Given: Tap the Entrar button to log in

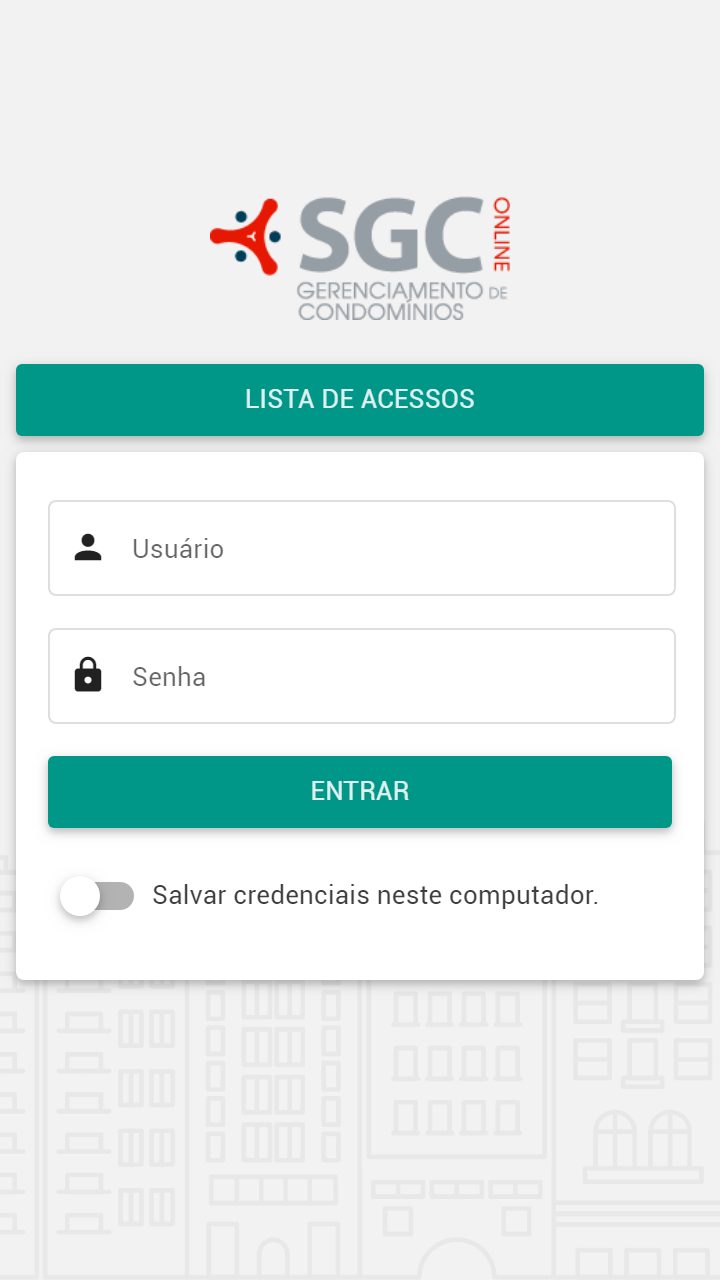Looking at the screenshot, I should (x=360, y=792).
